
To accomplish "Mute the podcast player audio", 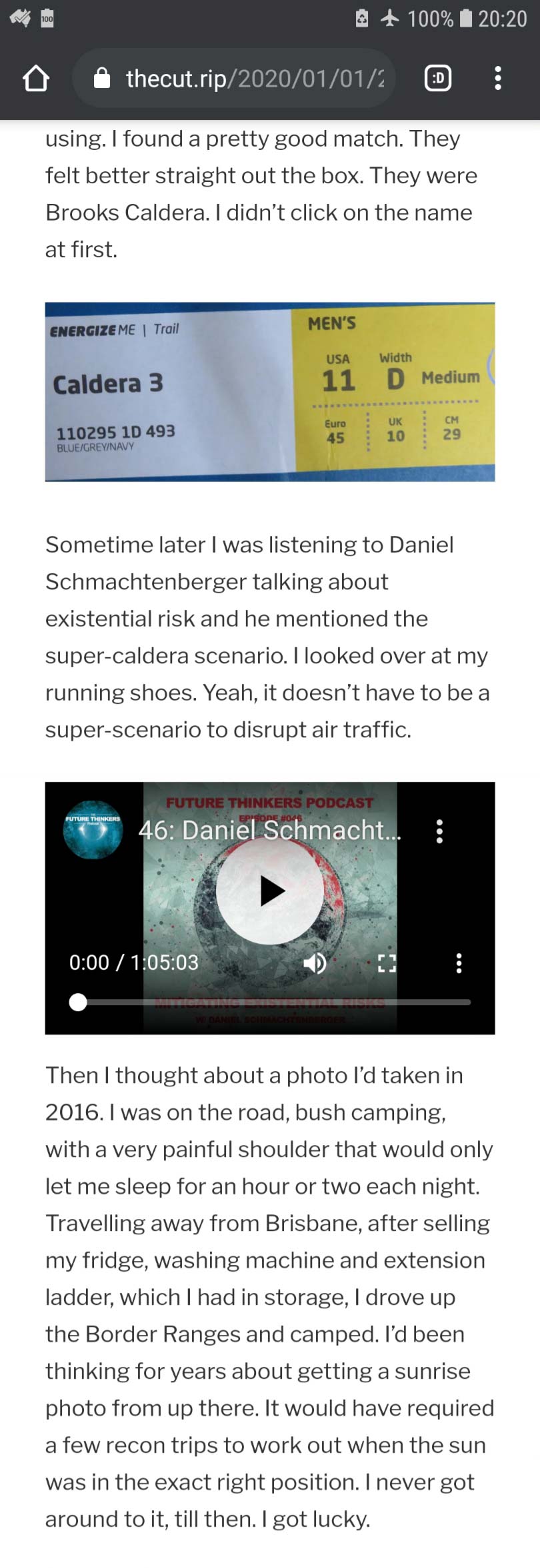I will pyautogui.click(x=315, y=963).
